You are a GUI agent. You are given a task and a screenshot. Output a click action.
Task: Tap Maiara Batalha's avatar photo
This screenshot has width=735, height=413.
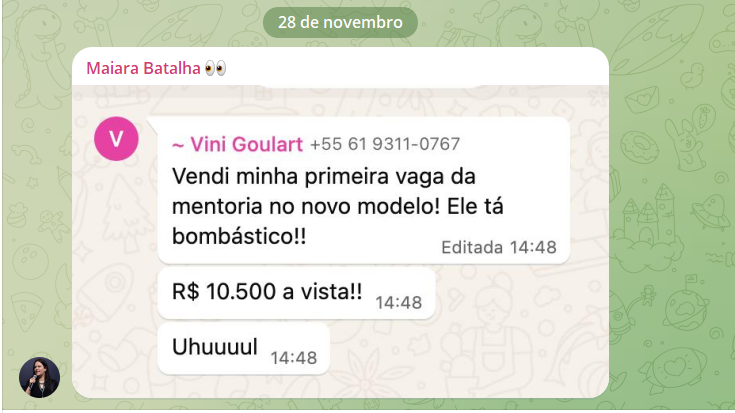pos(39,377)
